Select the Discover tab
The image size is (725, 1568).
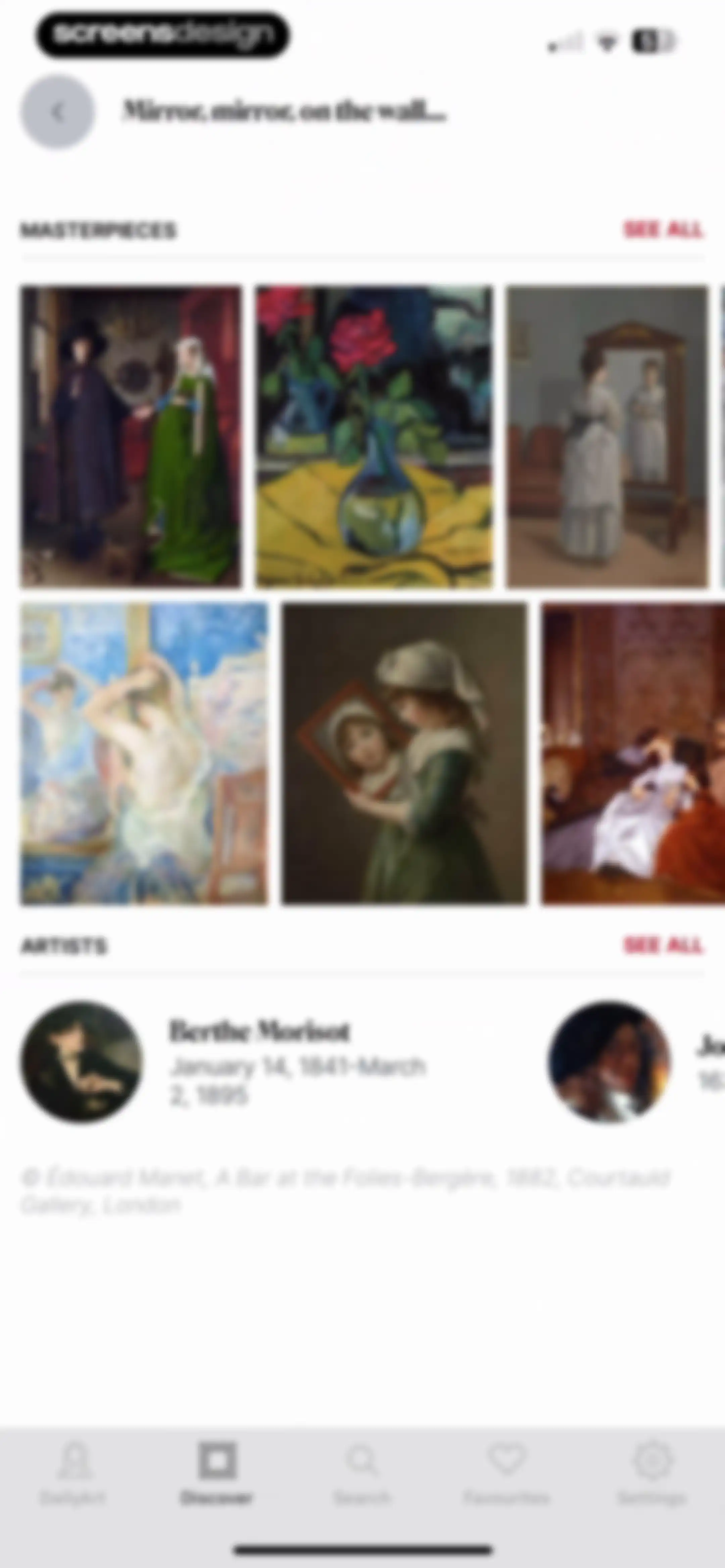217,1474
